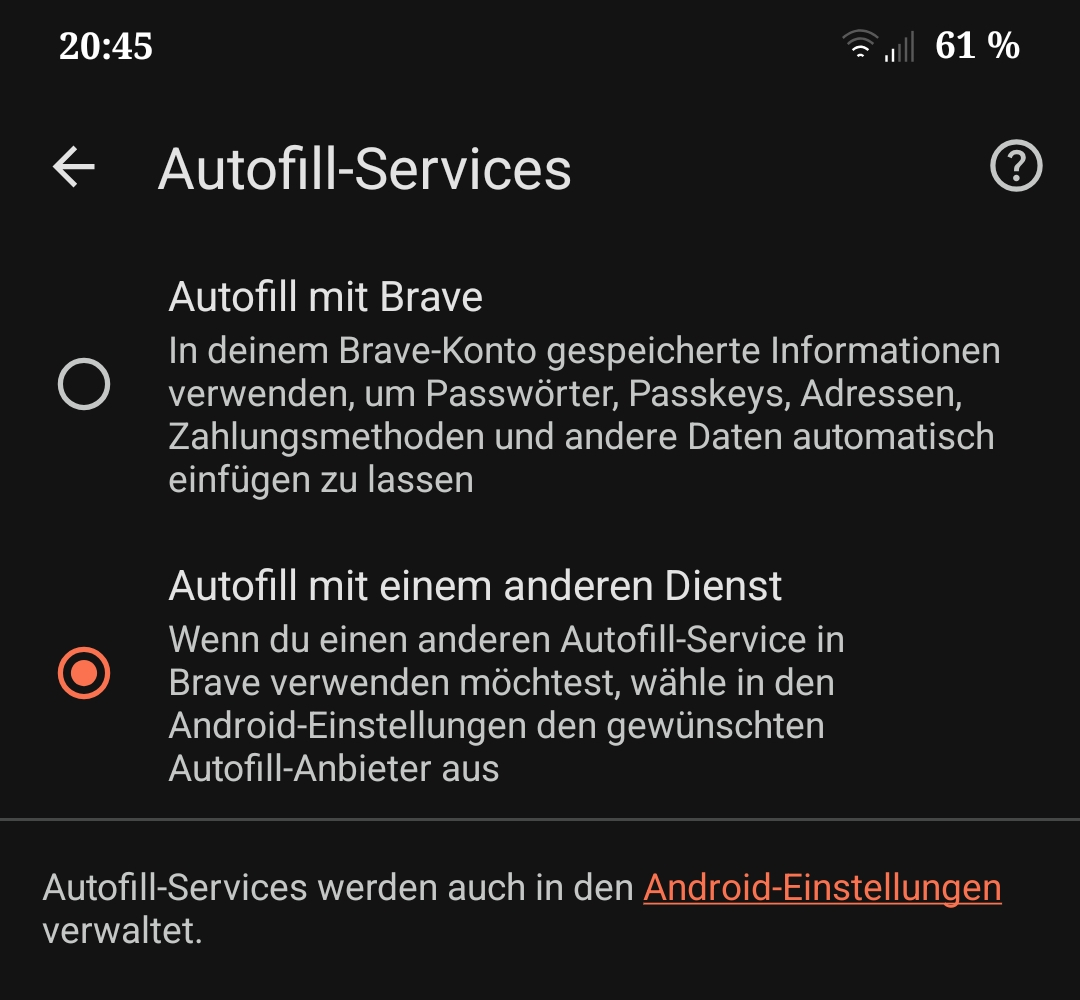Viewport: 1080px width, 1000px height.
Task: Choose Autofill mit einem anderen Dienst
Action: pos(84,673)
